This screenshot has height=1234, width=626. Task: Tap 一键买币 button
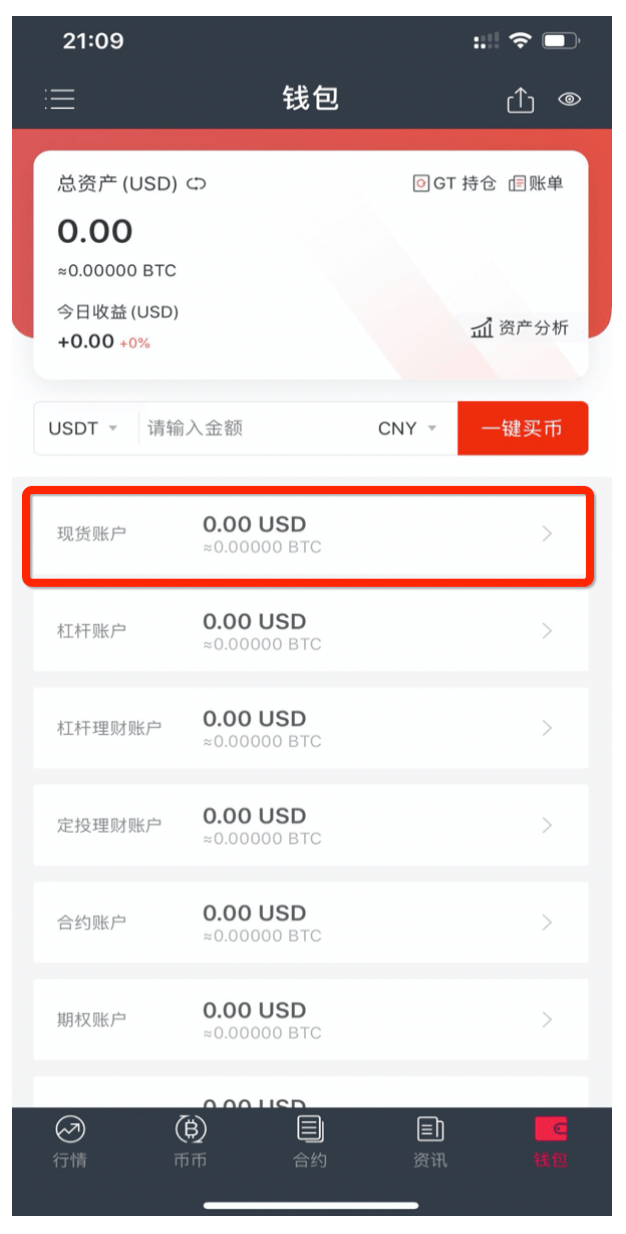click(x=523, y=429)
